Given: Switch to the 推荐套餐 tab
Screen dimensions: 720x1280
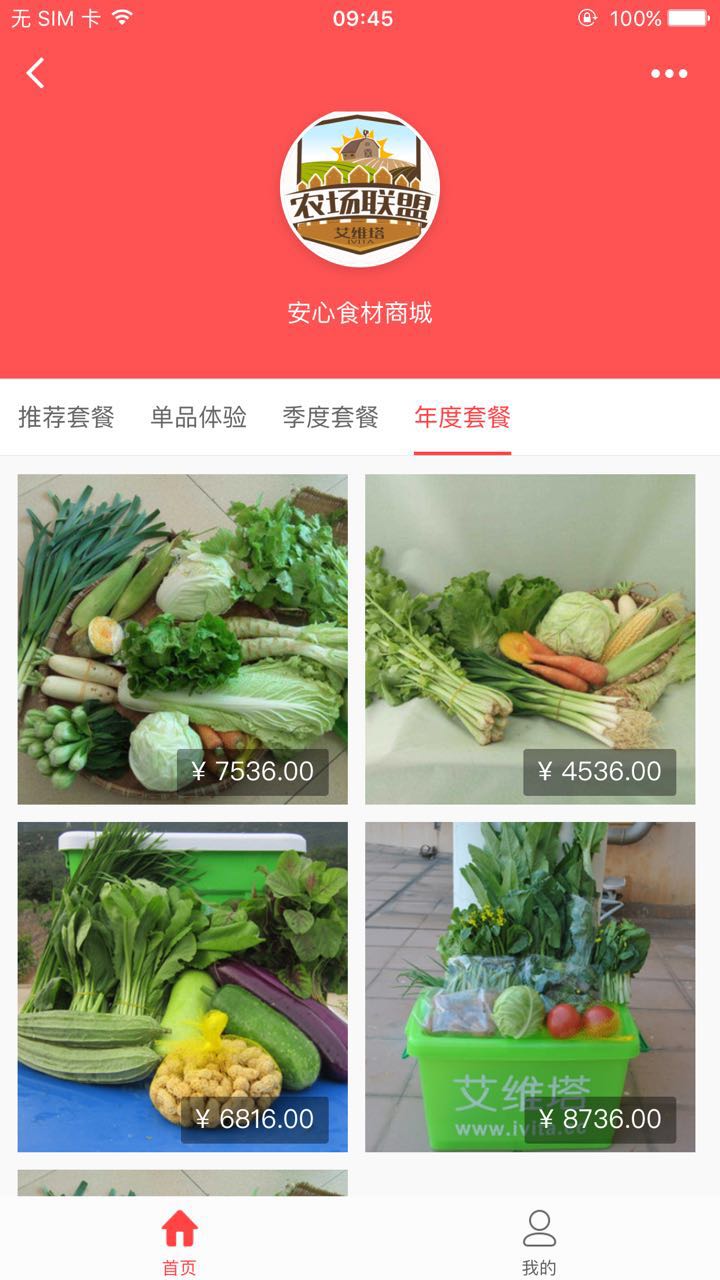Looking at the screenshot, I should click(x=66, y=417).
